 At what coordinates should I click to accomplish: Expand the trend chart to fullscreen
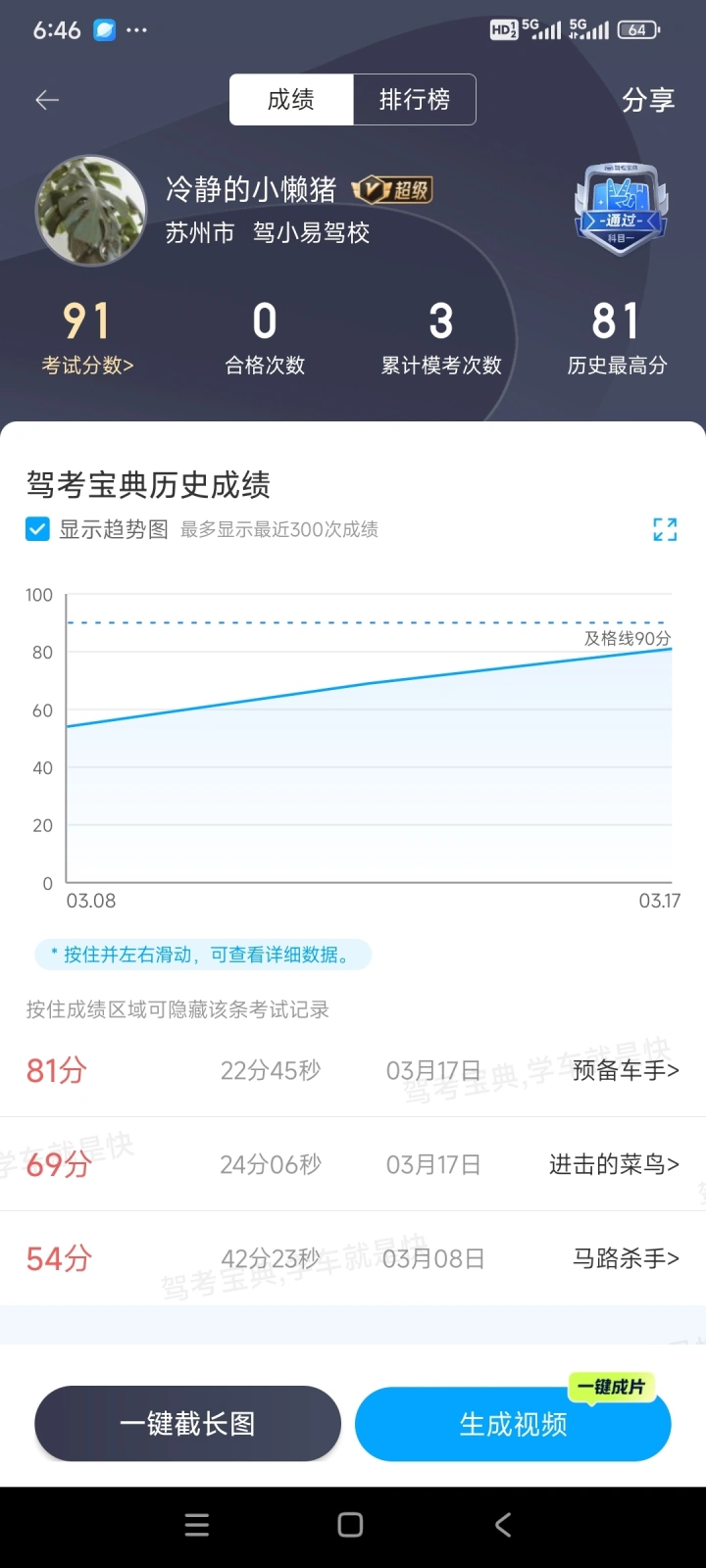[665, 529]
